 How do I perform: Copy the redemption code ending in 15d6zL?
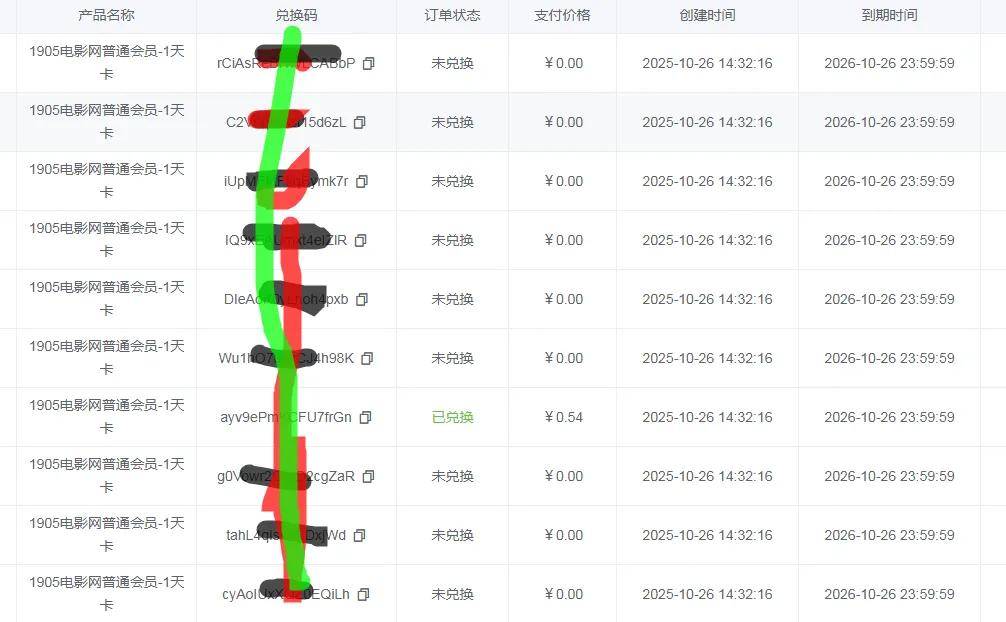[x=360, y=122]
